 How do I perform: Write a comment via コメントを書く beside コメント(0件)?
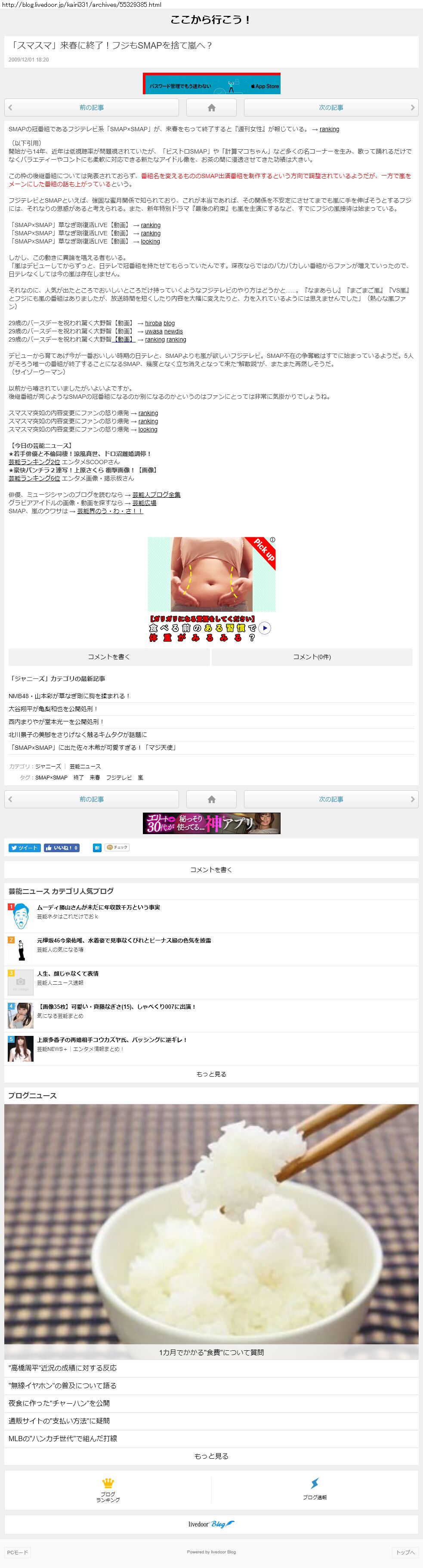pos(109,657)
